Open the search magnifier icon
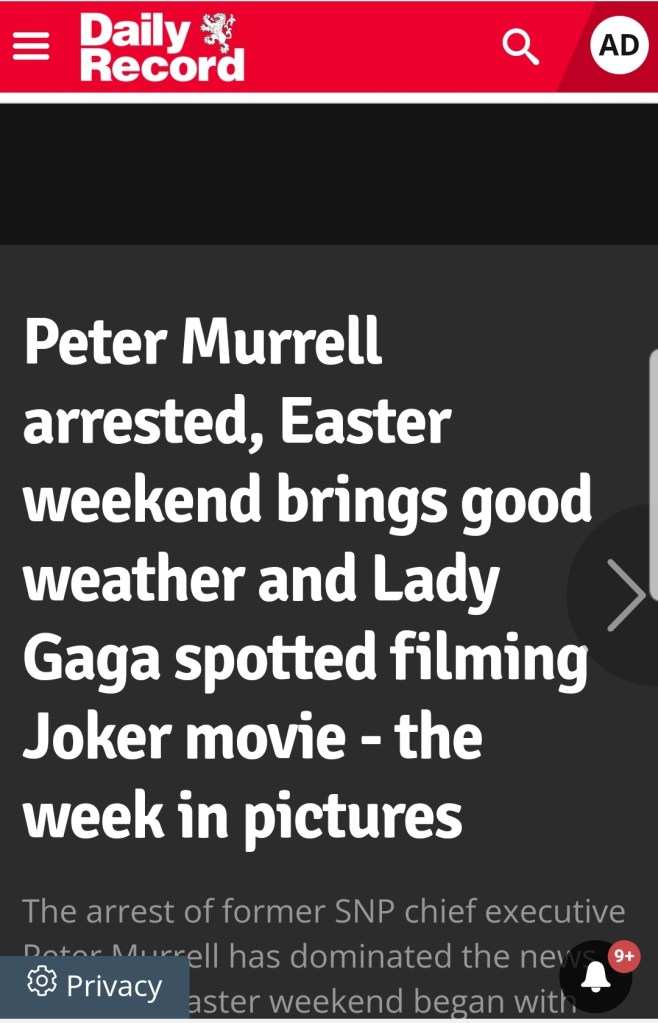Screen dimensions: 658x1023 [520, 46]
